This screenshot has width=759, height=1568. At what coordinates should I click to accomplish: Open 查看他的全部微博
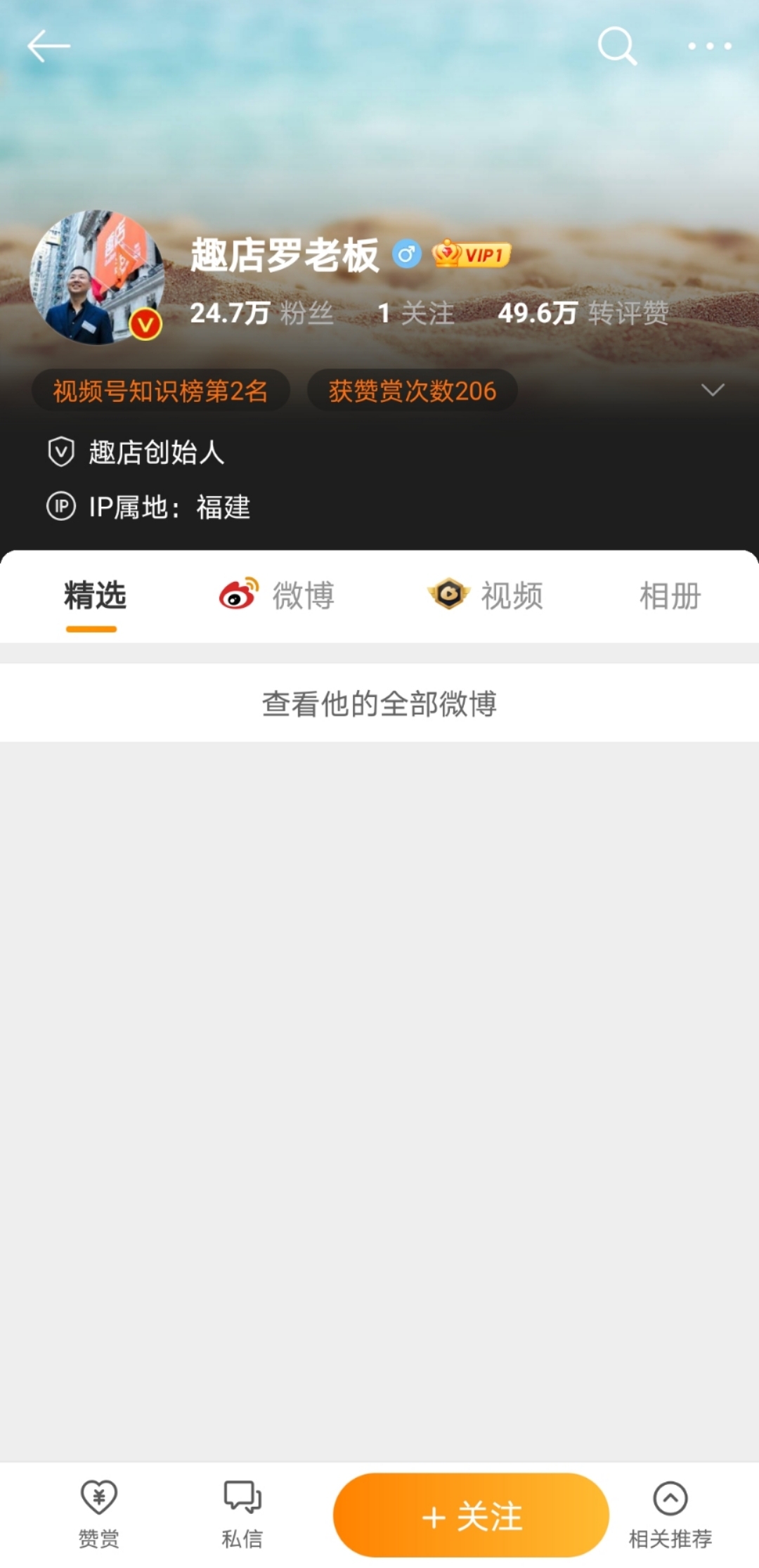point(379,703)
